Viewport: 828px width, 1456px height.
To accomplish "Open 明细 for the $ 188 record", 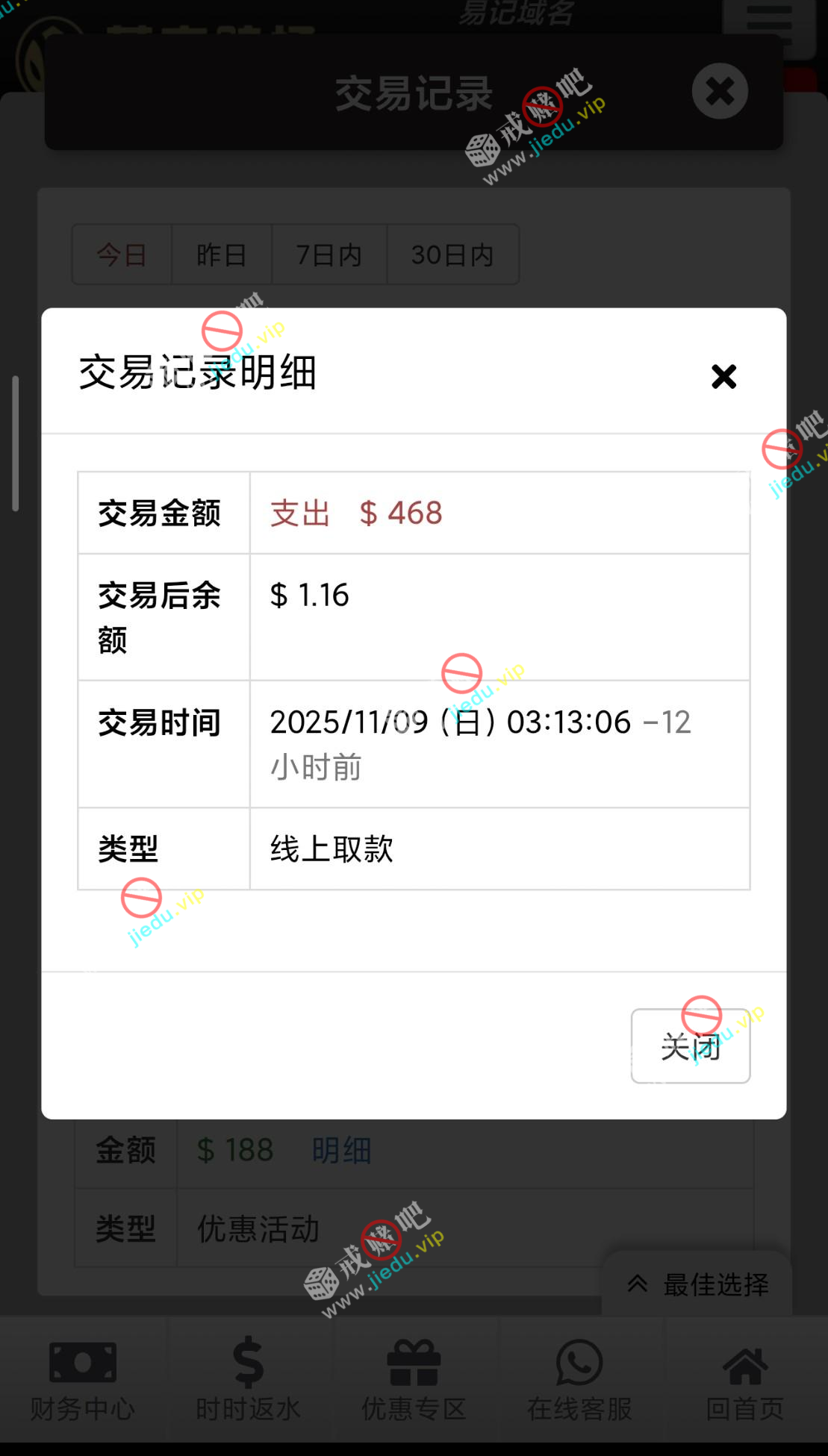I will (x=341, y=1150).
